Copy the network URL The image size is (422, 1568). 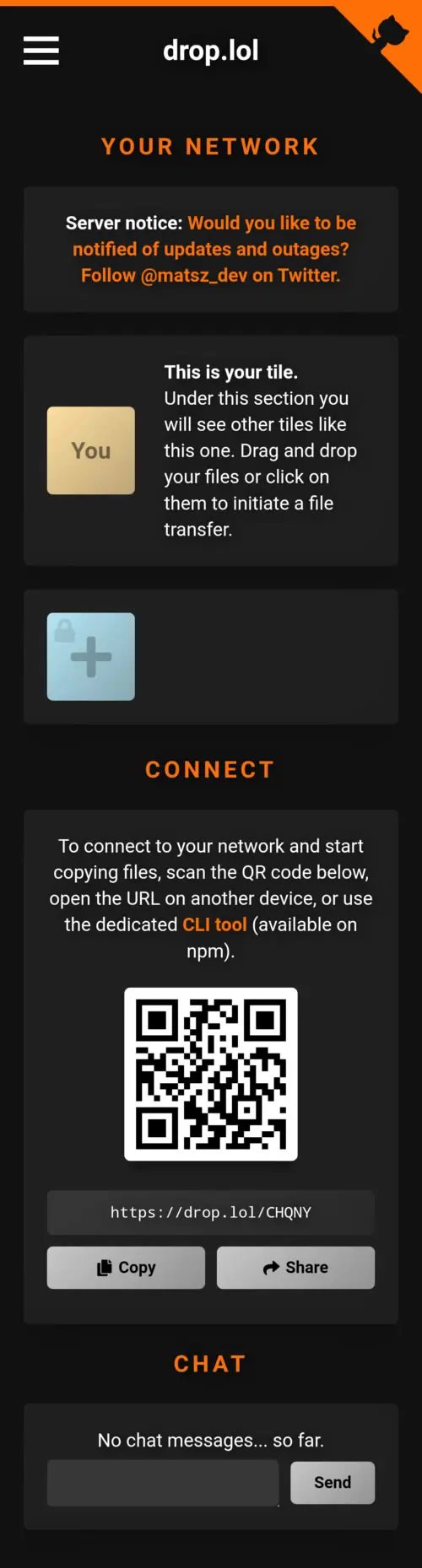click(126, 1268)
